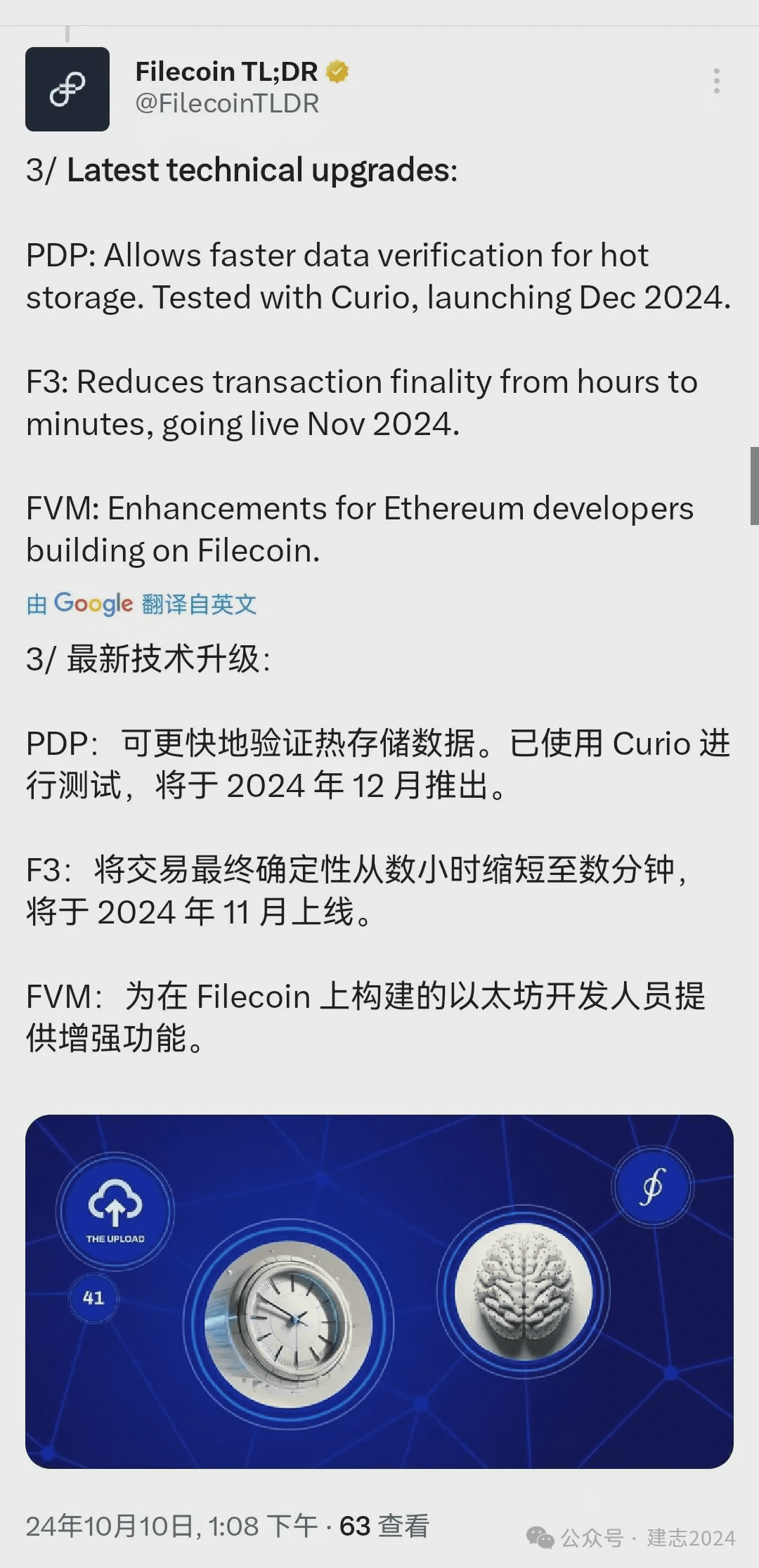Open the three-dot more options menu
This screenshot has height=1568, width=759.
pyautogui.click(x=716, y=82)
